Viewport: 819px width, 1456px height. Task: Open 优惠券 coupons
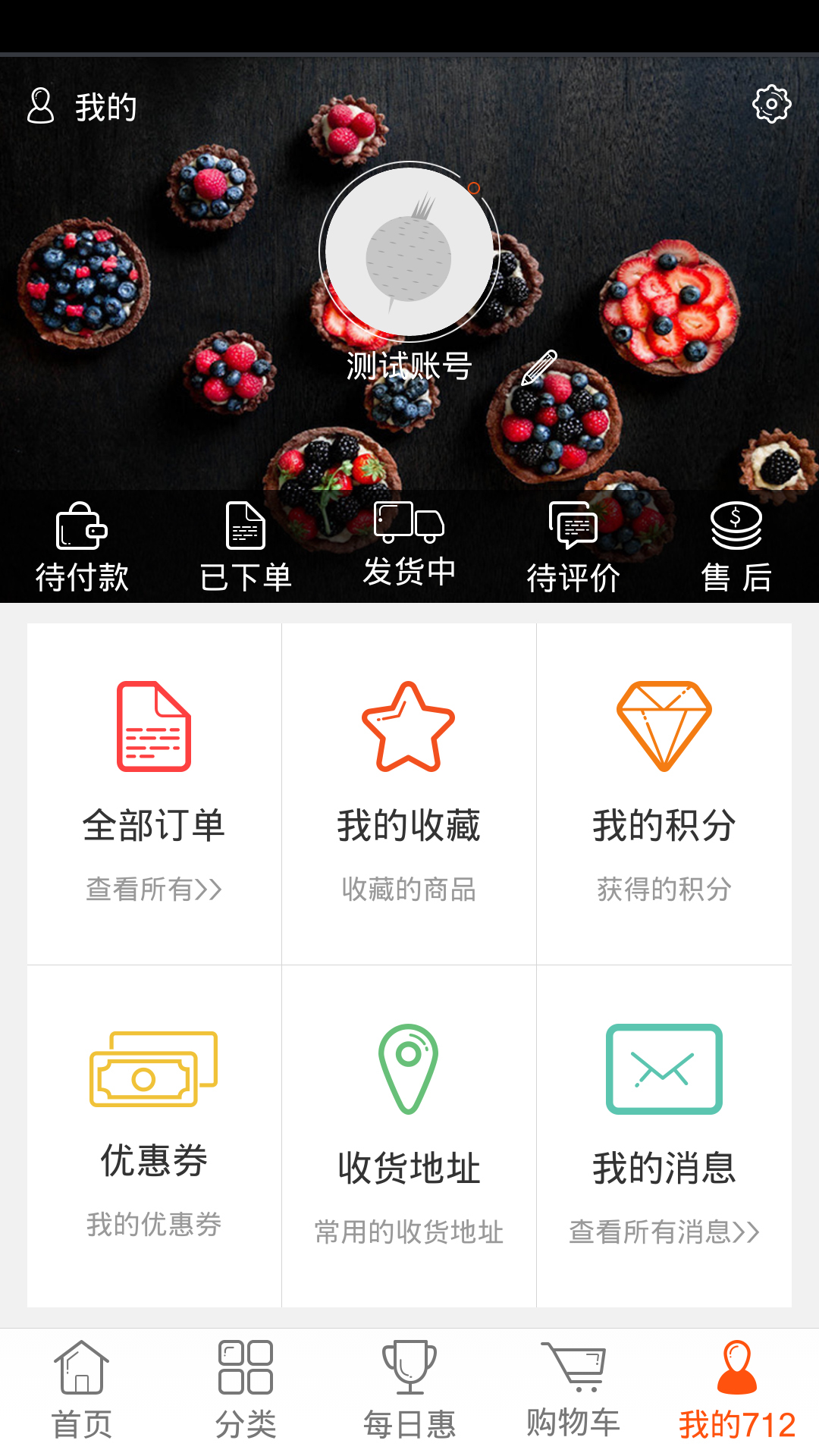154,1135
